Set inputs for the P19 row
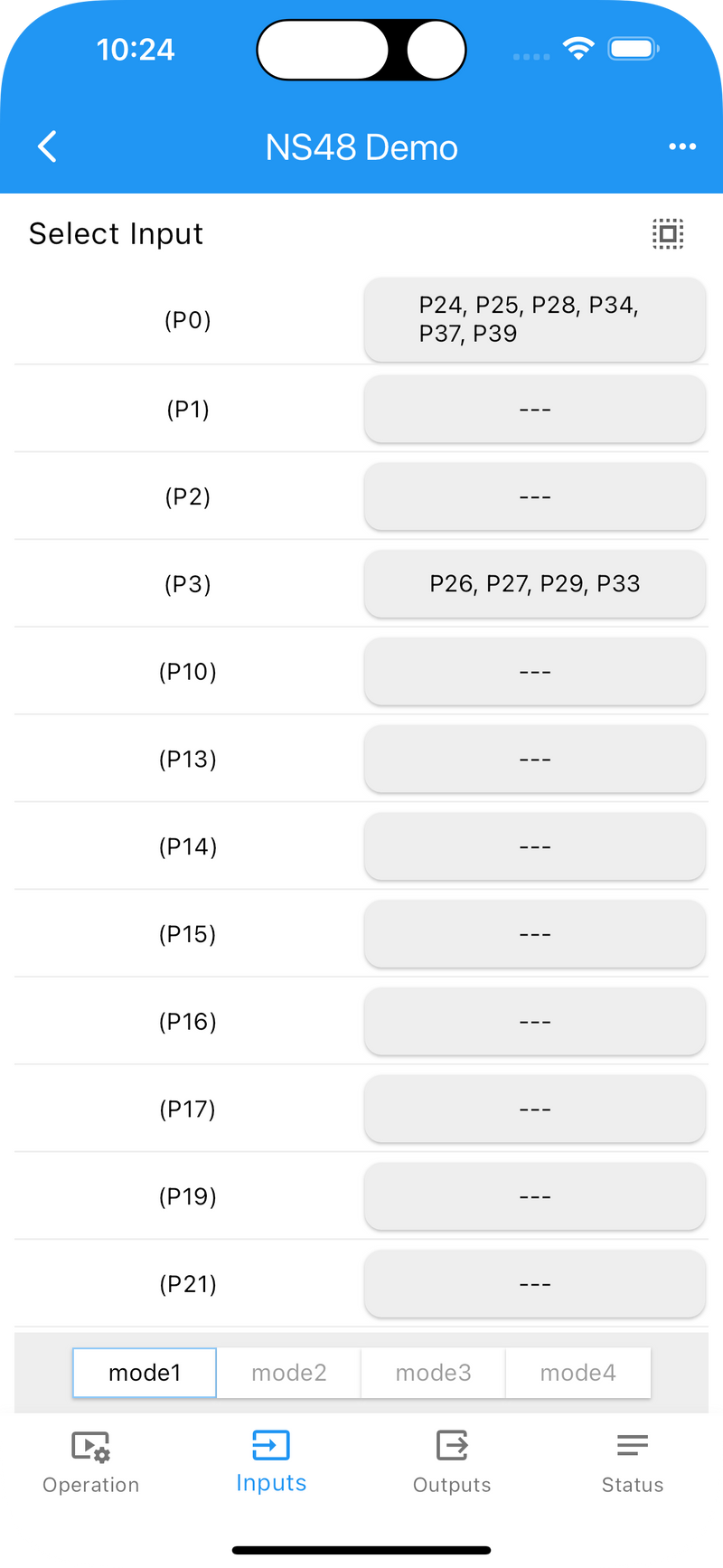The width and height of the screenshot is (723, 1568). 534,1196
